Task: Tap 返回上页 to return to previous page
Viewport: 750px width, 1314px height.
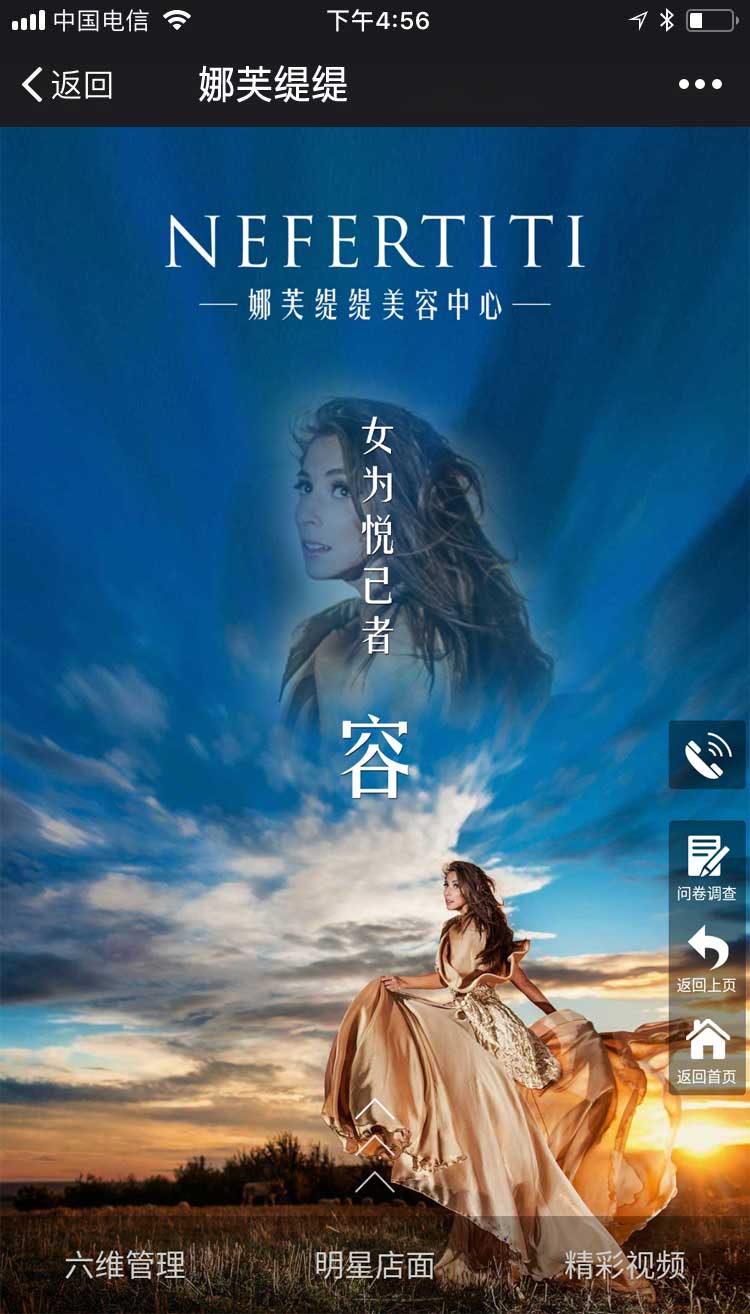Action: tap(707, 960)
